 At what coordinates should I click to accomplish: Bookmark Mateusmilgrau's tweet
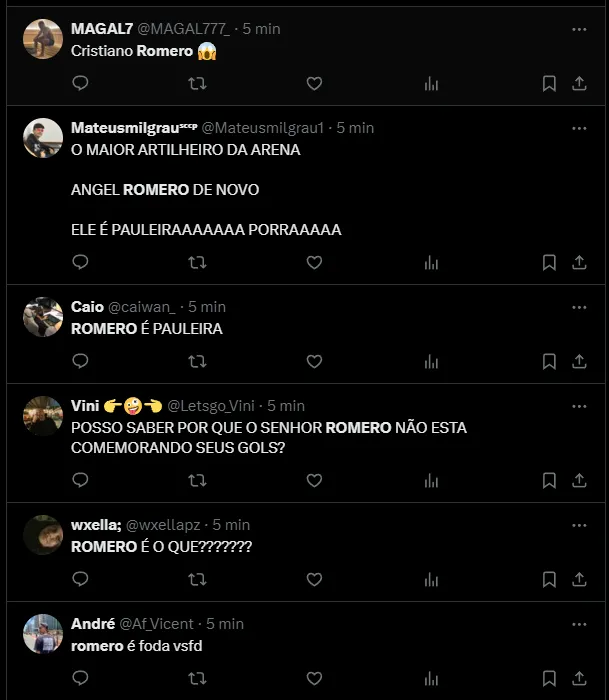549,263
